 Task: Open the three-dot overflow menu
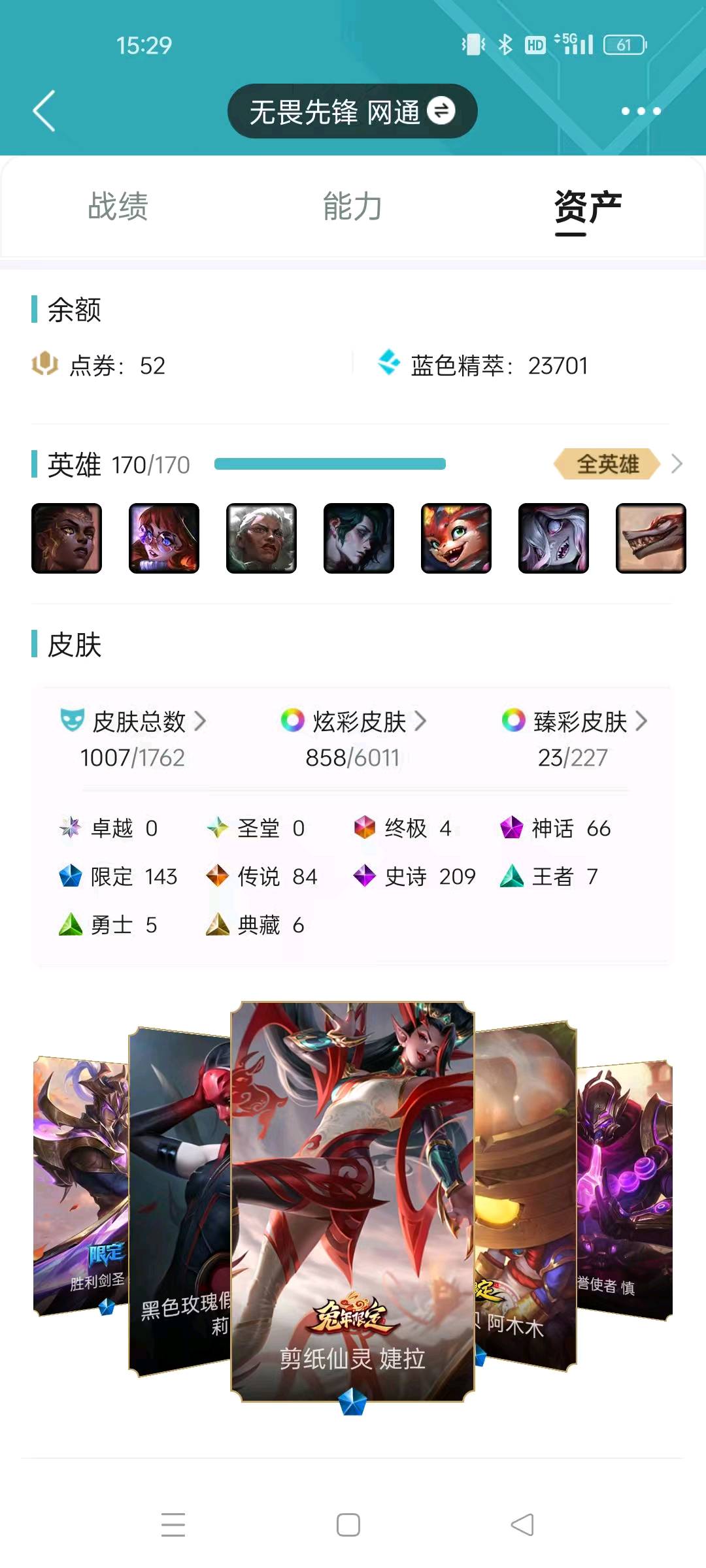point(641,111)
